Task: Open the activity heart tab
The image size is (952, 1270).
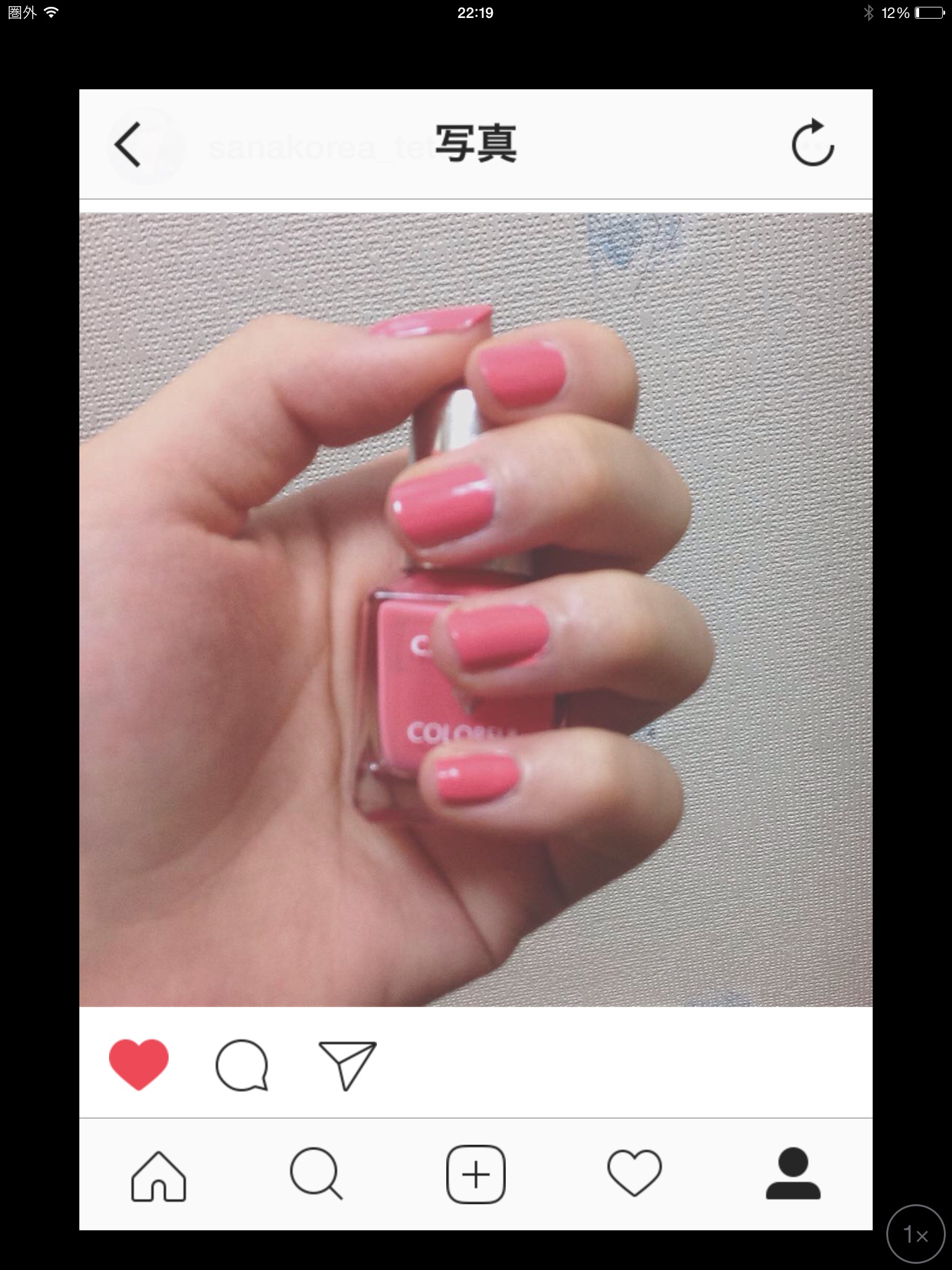Action: pos(635,1173)
